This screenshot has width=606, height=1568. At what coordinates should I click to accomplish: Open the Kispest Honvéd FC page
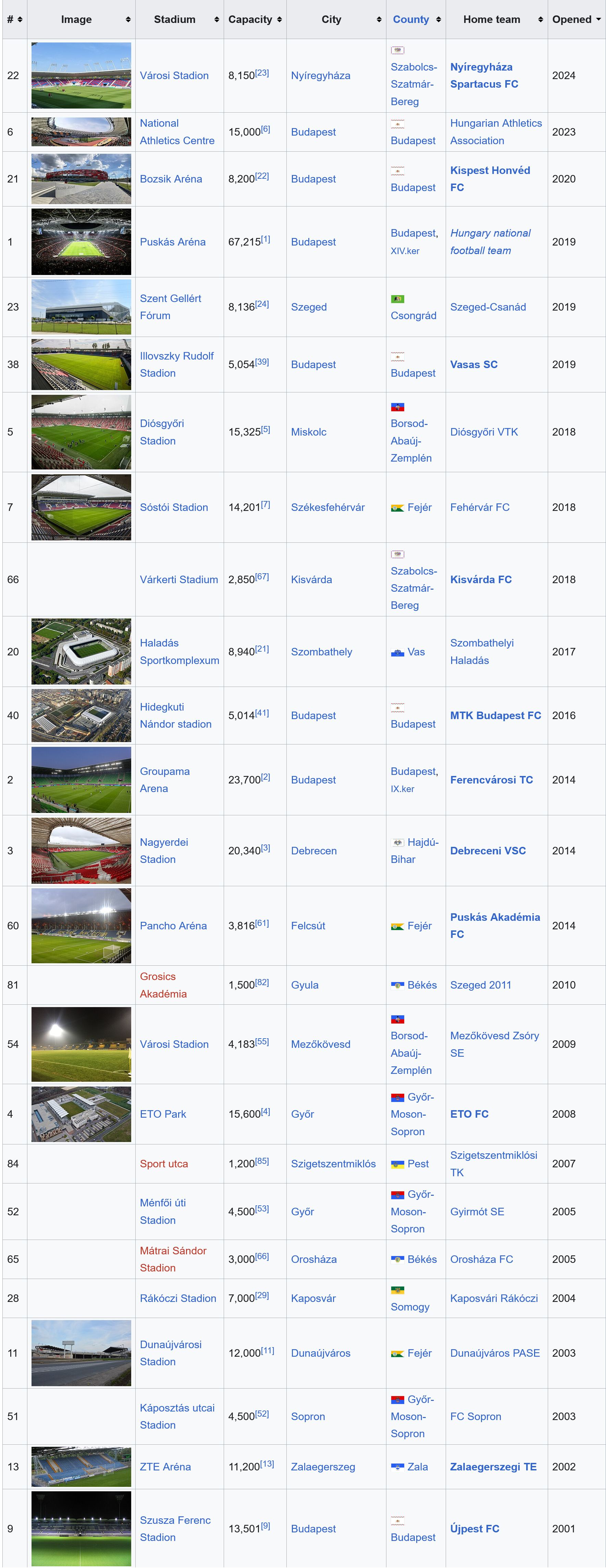(x=490, y=179)
